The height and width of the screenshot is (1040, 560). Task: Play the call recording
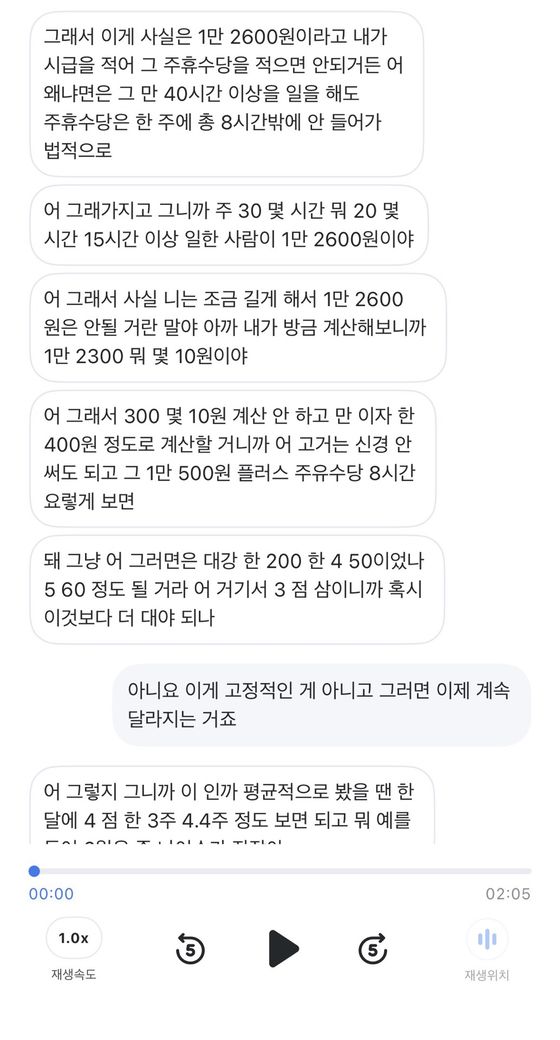click(x=283, y=948)
